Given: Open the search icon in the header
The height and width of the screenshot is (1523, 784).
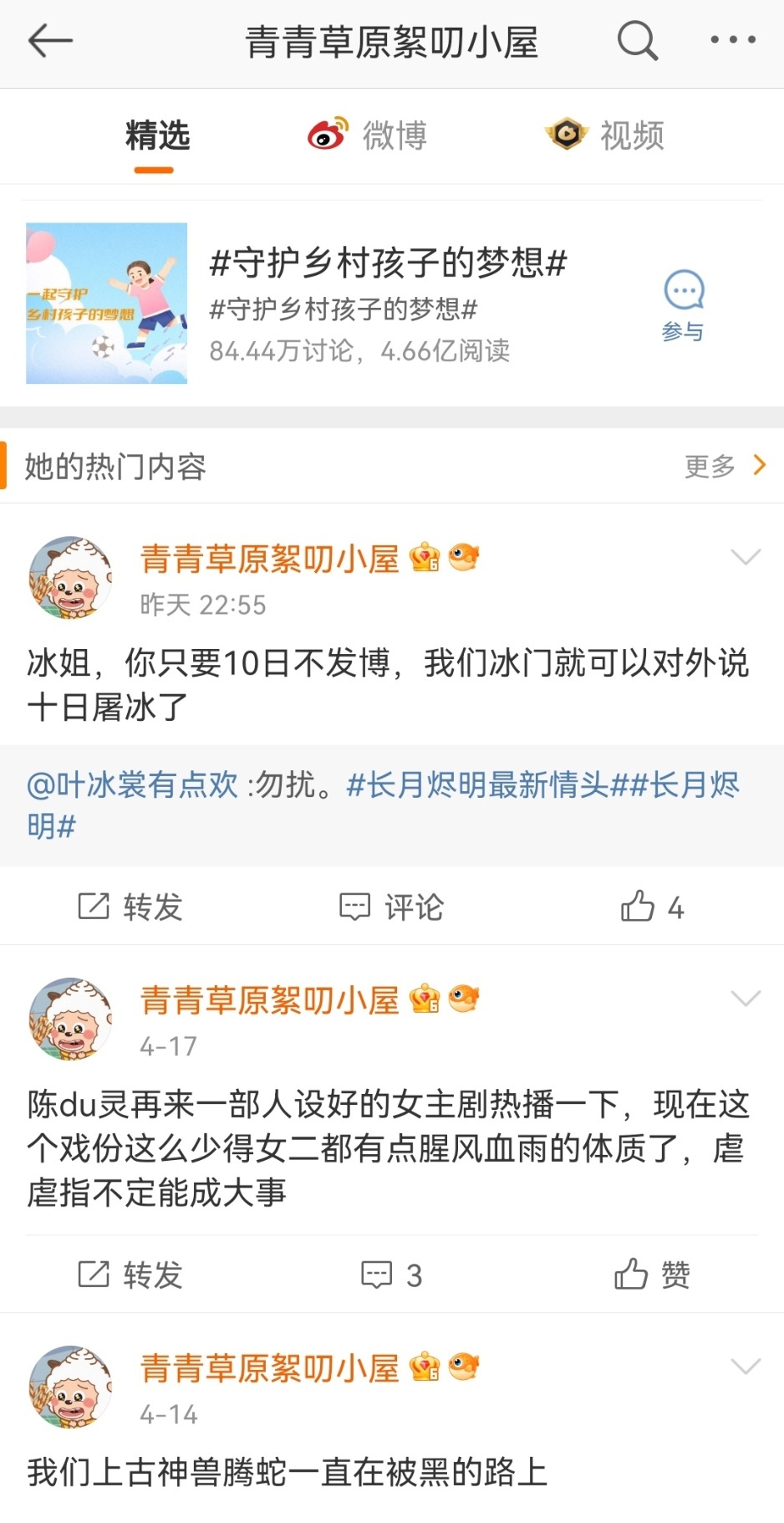Looking at the screenshot, I should click(x=637, y=40).
